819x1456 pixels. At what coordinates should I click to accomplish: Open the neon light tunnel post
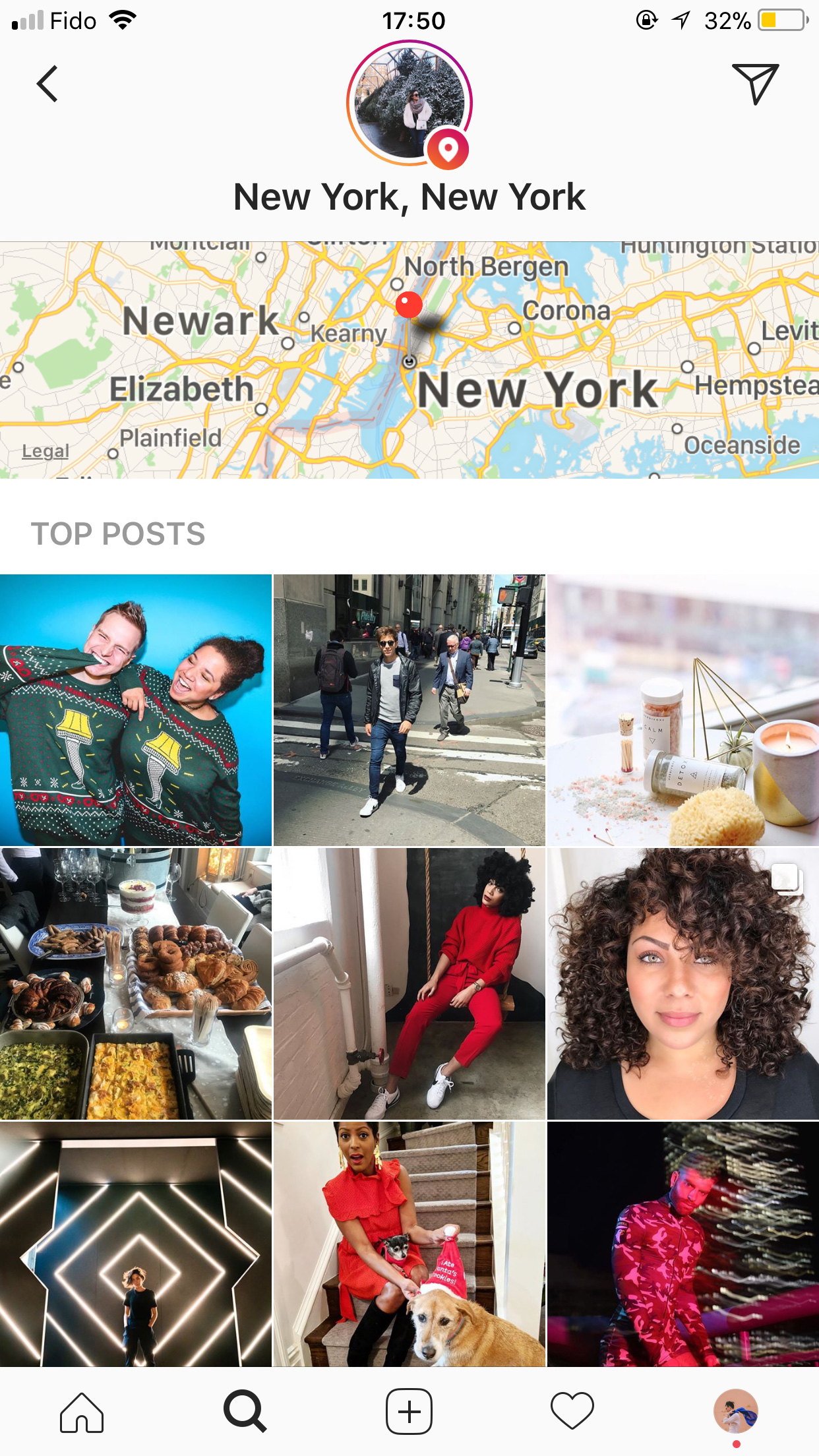(x=135, y=1244)
